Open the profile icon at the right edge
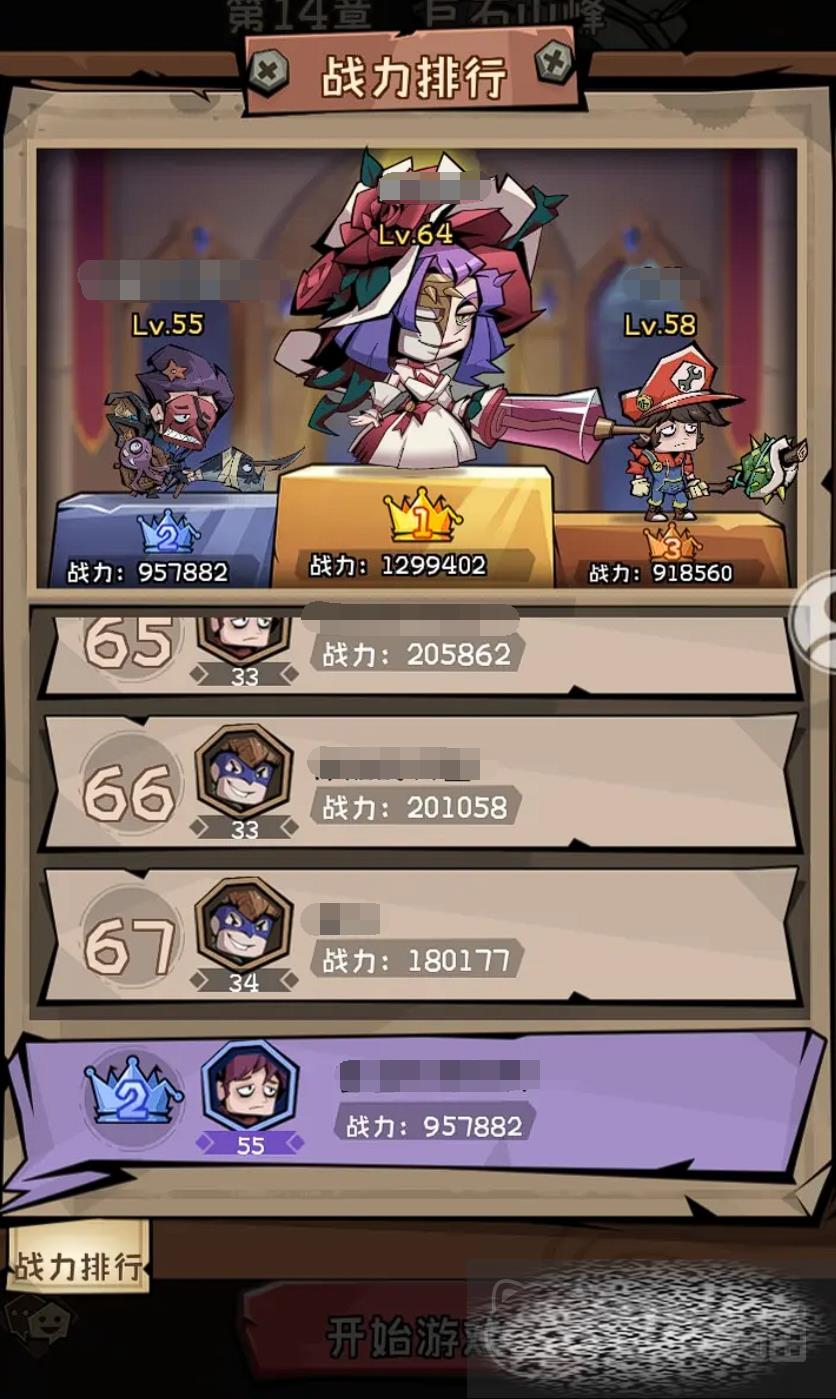Viewport: 836px width, 1399px height. click(820, 618)
